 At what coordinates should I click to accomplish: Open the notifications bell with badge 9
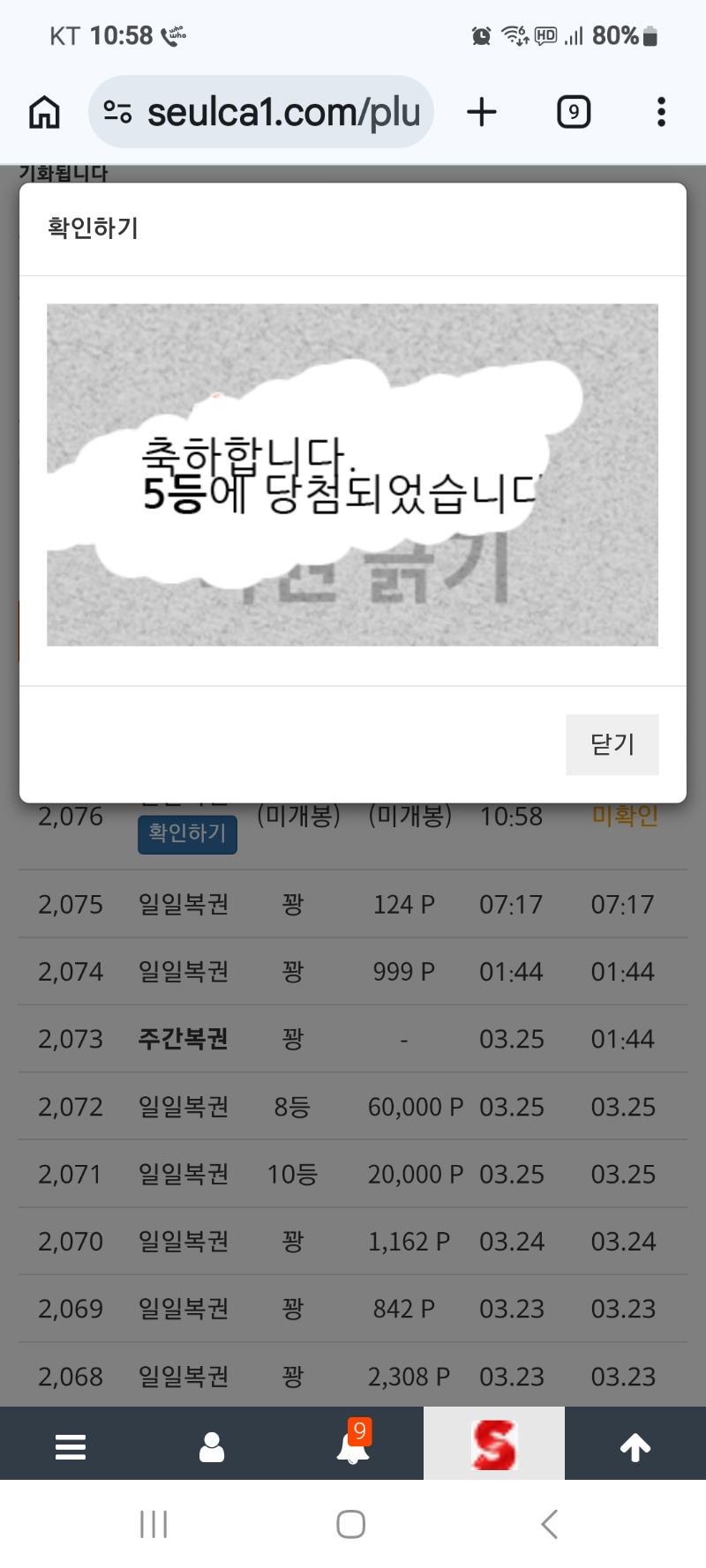click(353, 1446)
